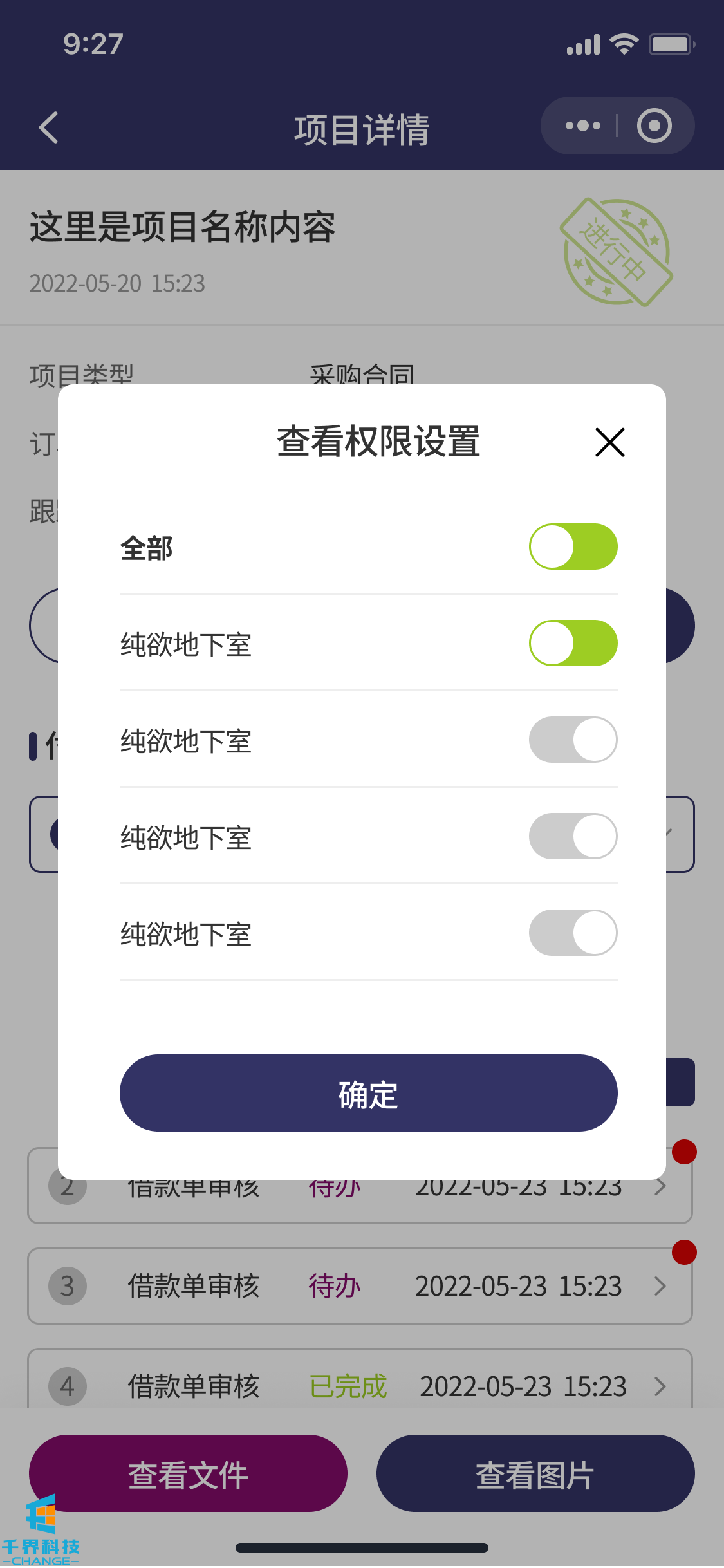Tap the 查看图片 button
The width and height of the screenshot is (724, 1568).
(535, 1473)
